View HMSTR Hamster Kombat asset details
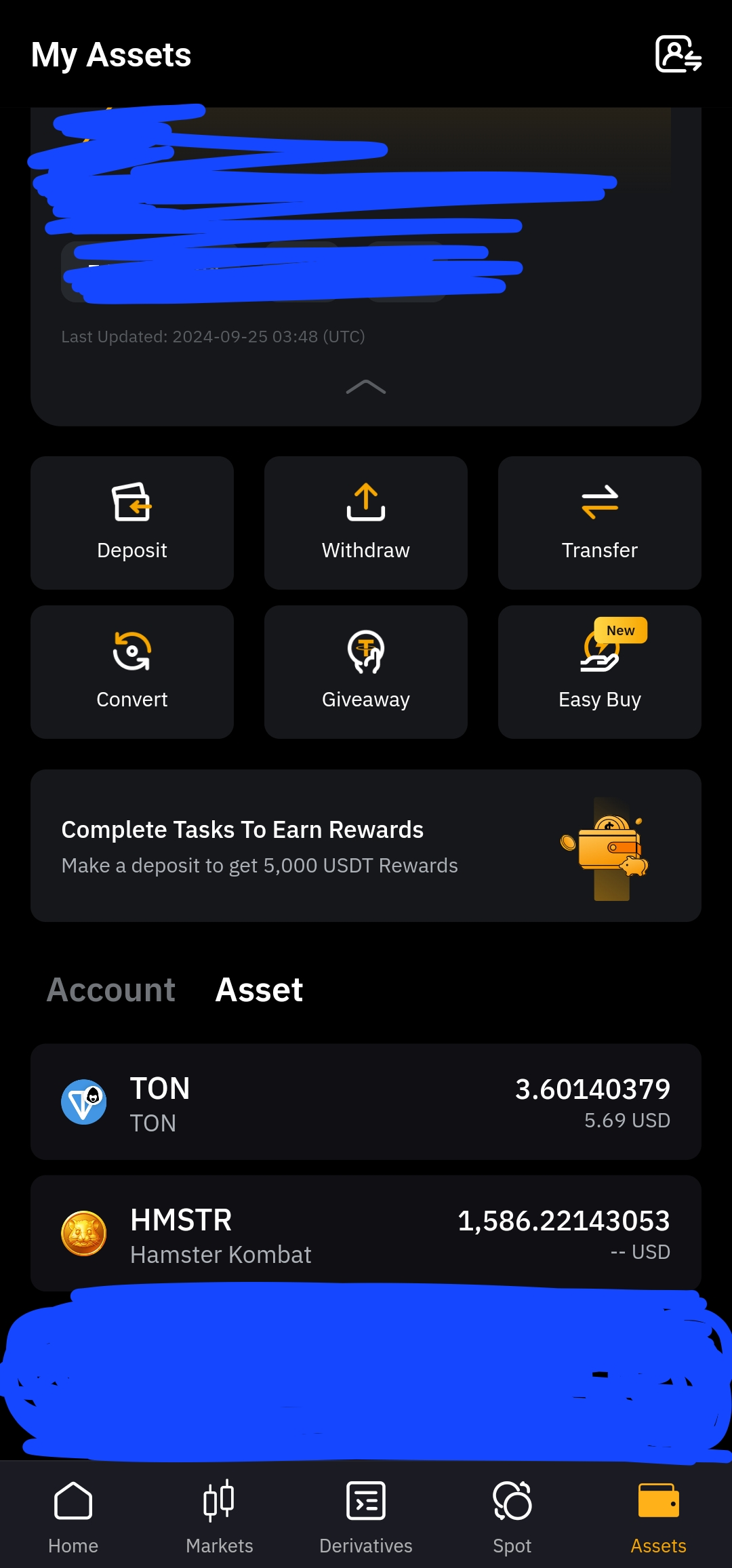Image resolution: width=732 pixels, height=1568 pixels. [x=366, y=1234]
